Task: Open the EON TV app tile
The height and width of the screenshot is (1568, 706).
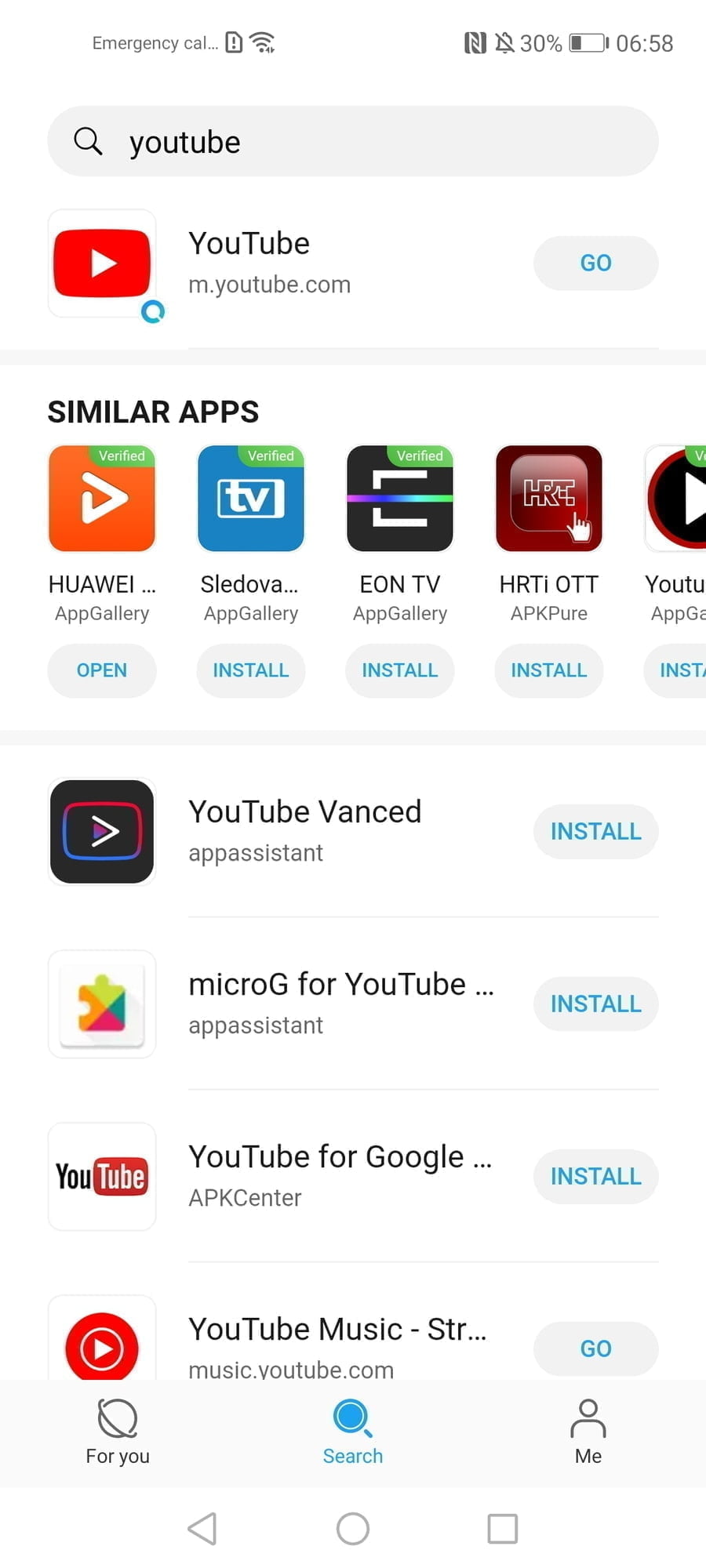Action: [400, 499]
